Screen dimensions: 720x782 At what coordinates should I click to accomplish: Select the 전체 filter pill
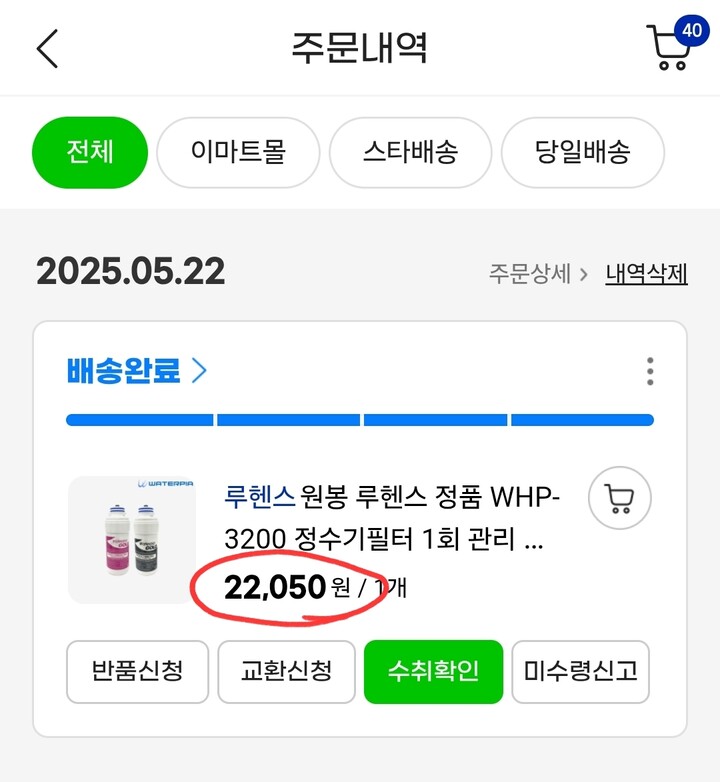coord(90,152)
